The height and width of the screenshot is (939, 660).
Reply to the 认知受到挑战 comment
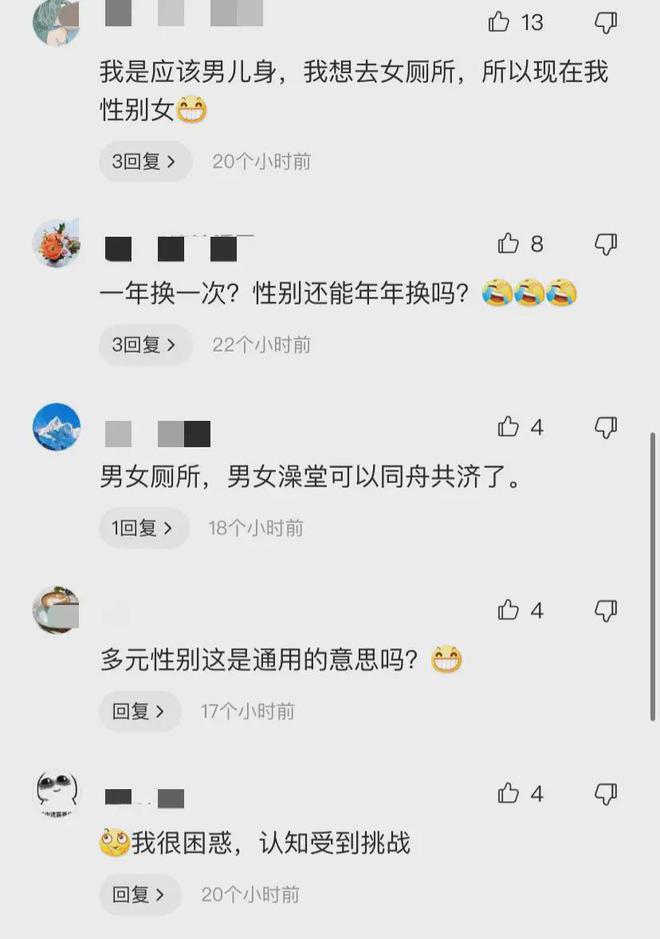click(139, 895)
